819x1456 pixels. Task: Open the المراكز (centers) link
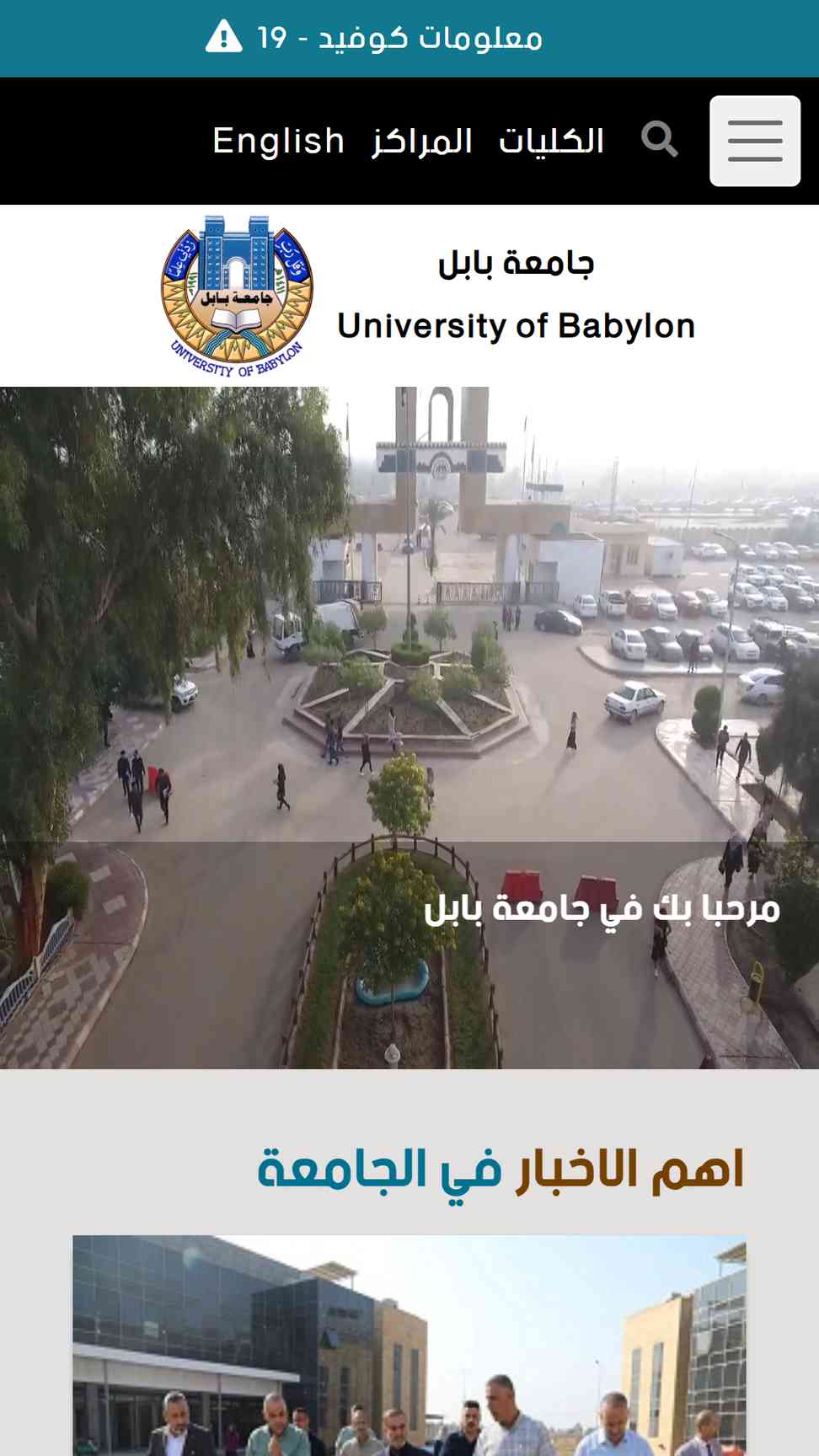422,141
